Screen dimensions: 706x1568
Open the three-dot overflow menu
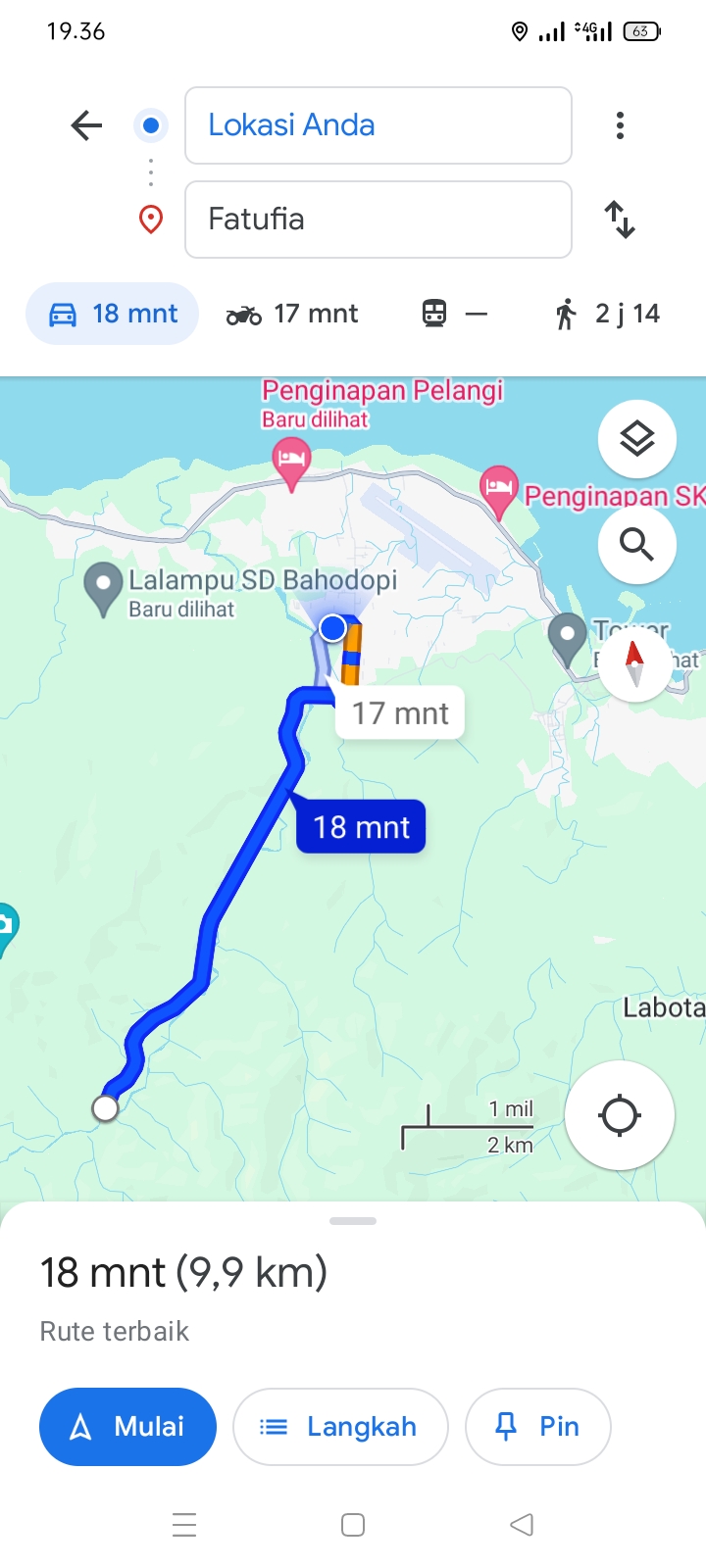click(x=620, y=125)
